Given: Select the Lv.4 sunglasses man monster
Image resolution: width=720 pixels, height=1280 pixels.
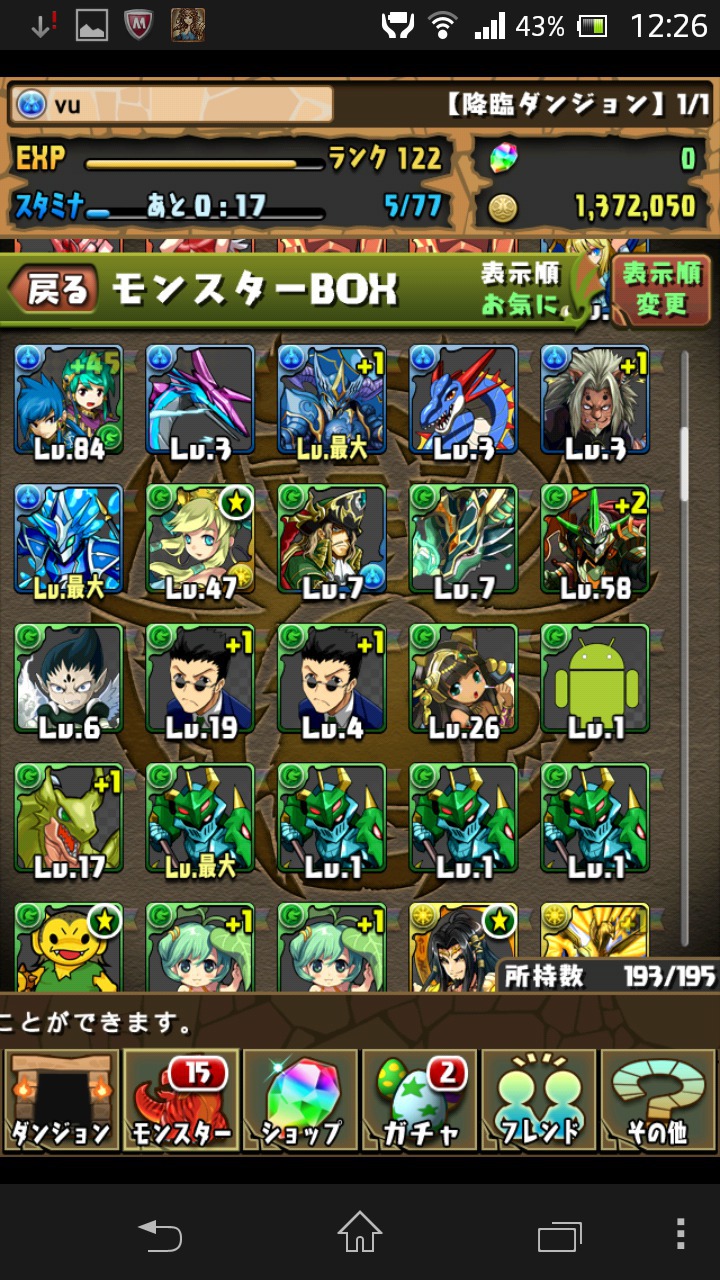Looking at the screenshot, I should click(x=333, y=680).
